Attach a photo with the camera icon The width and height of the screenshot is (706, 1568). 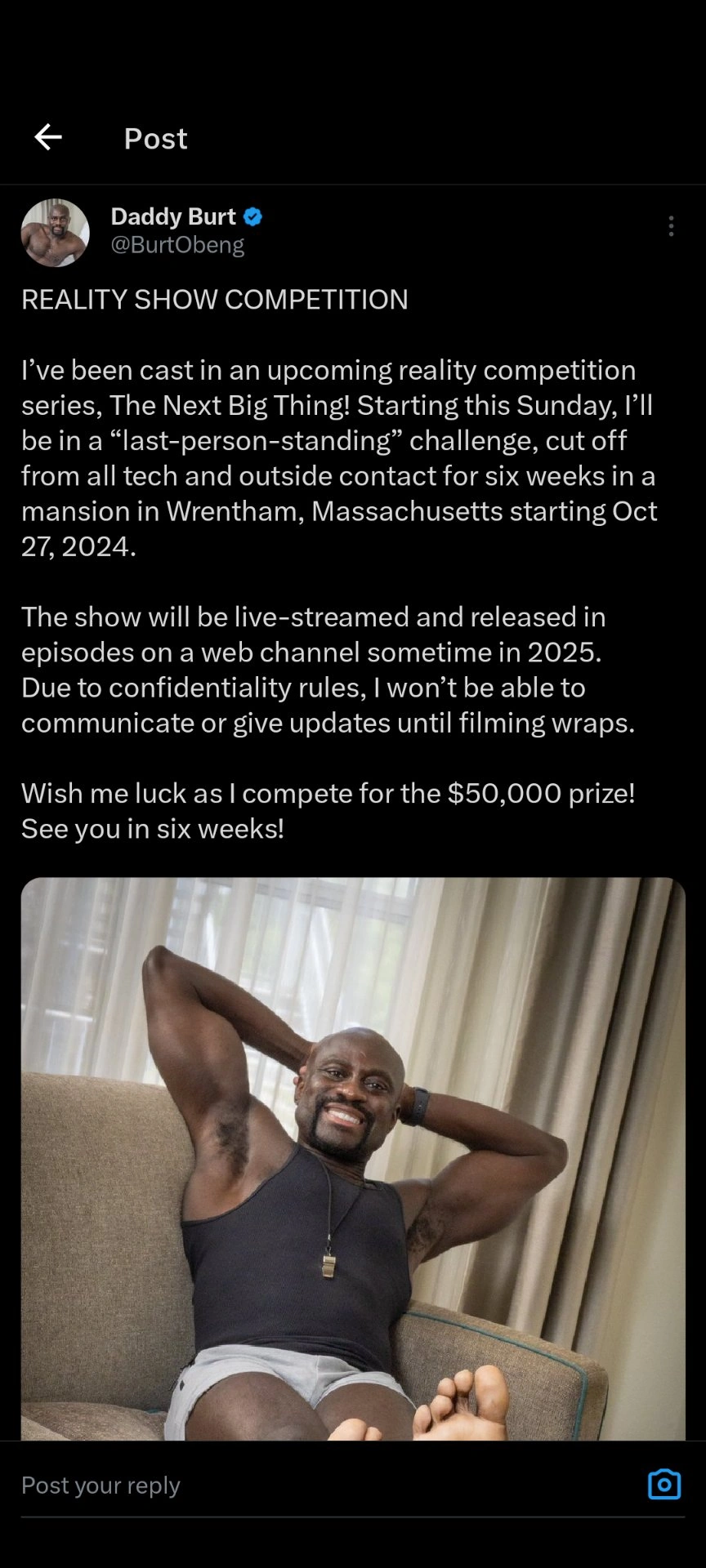pos(664,1484)
